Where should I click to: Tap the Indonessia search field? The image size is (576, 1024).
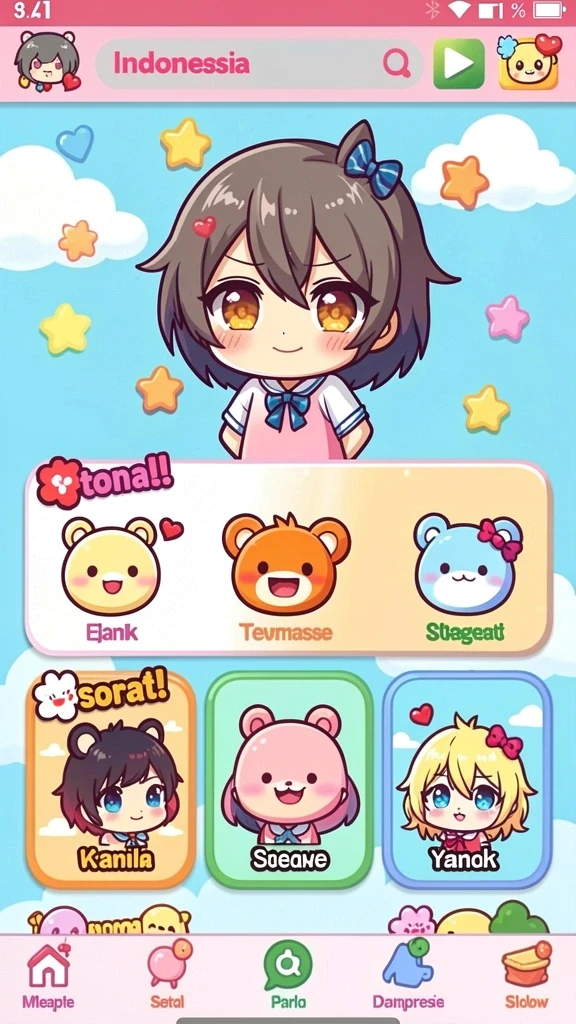[259, 64]
